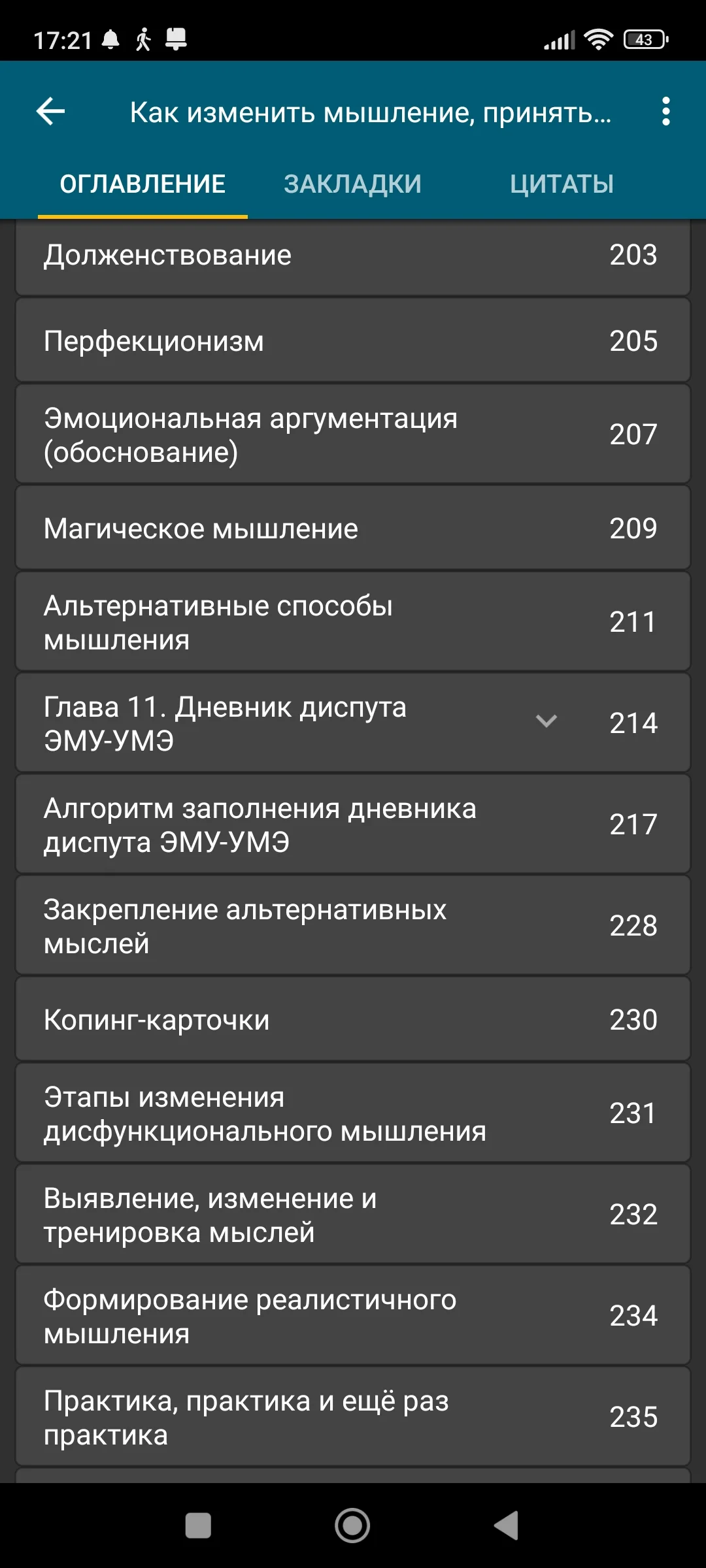The image size is (706, 1568).
Task: Tap the mobile signal strength icon
Action: tap(560, 41)
